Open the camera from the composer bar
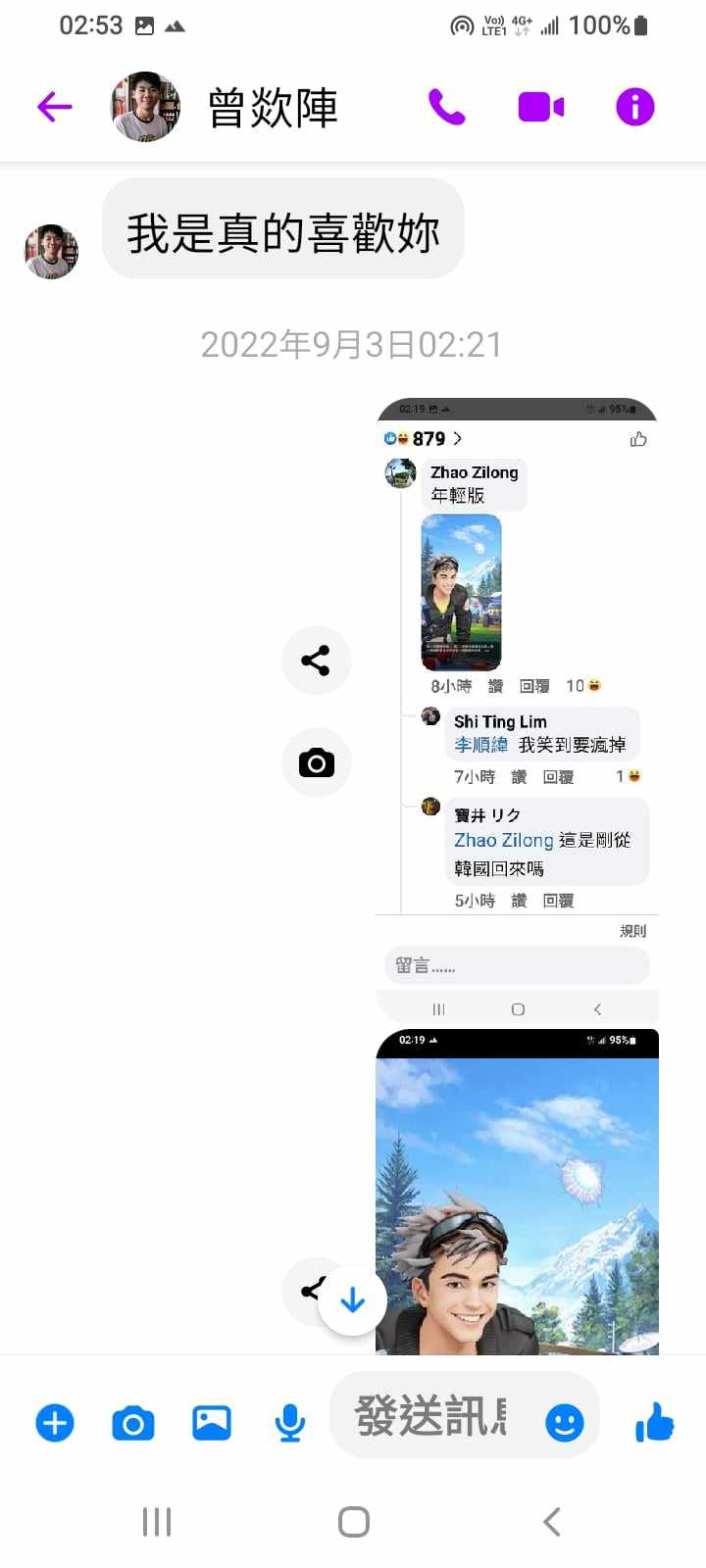 [x=133, y=1422]
